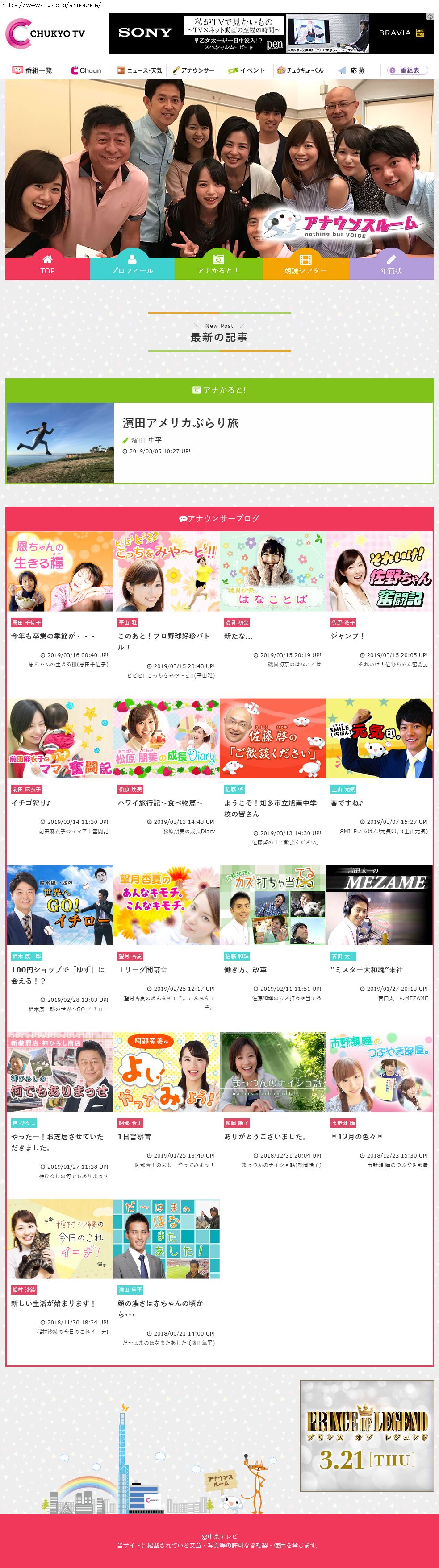Screen dimensions: 439x1568
Task: Open 佐野祐子's post ジャンプ!
Action: pos(347,636)
